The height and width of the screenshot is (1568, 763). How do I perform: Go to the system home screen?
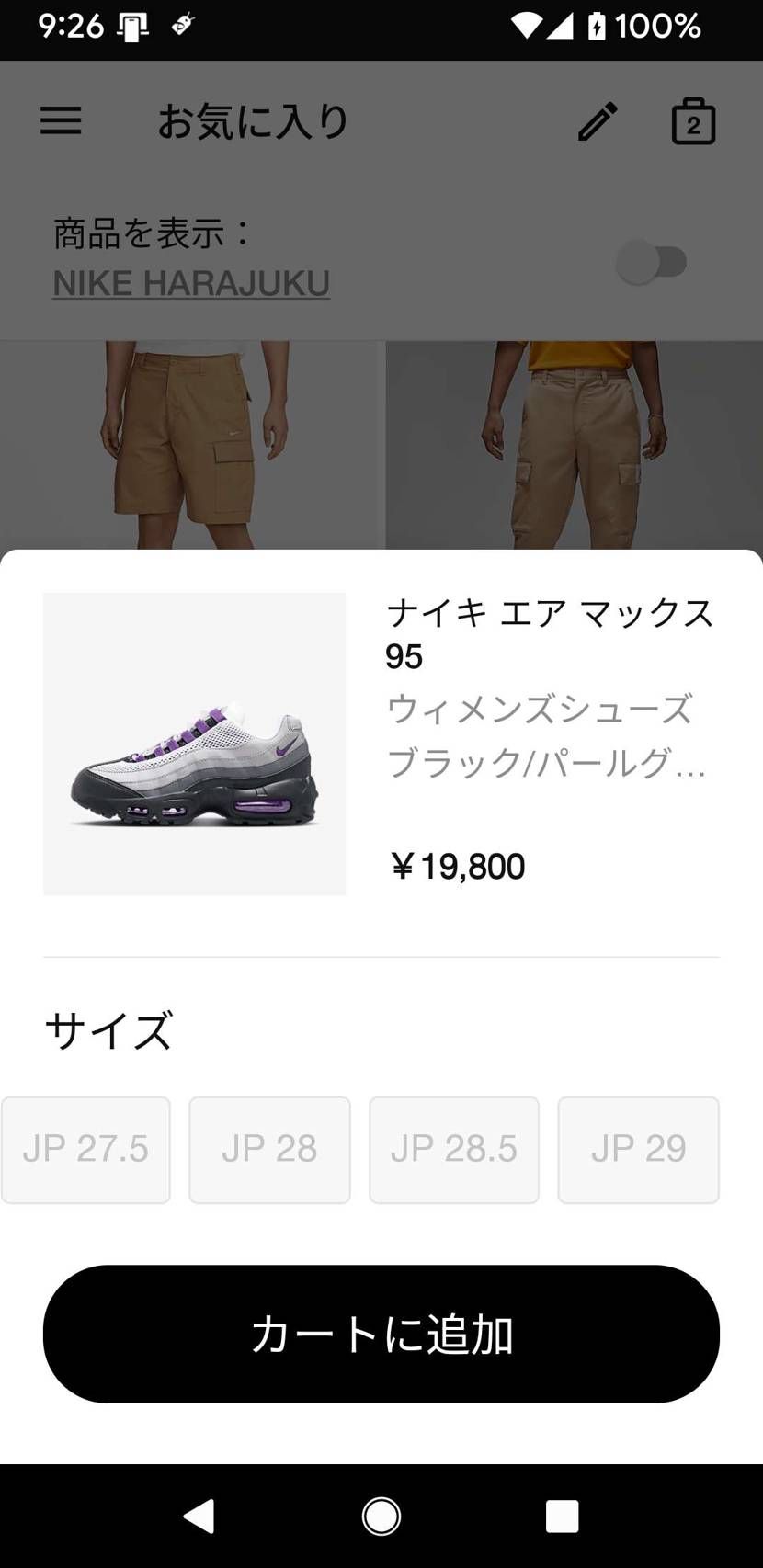381,1517
